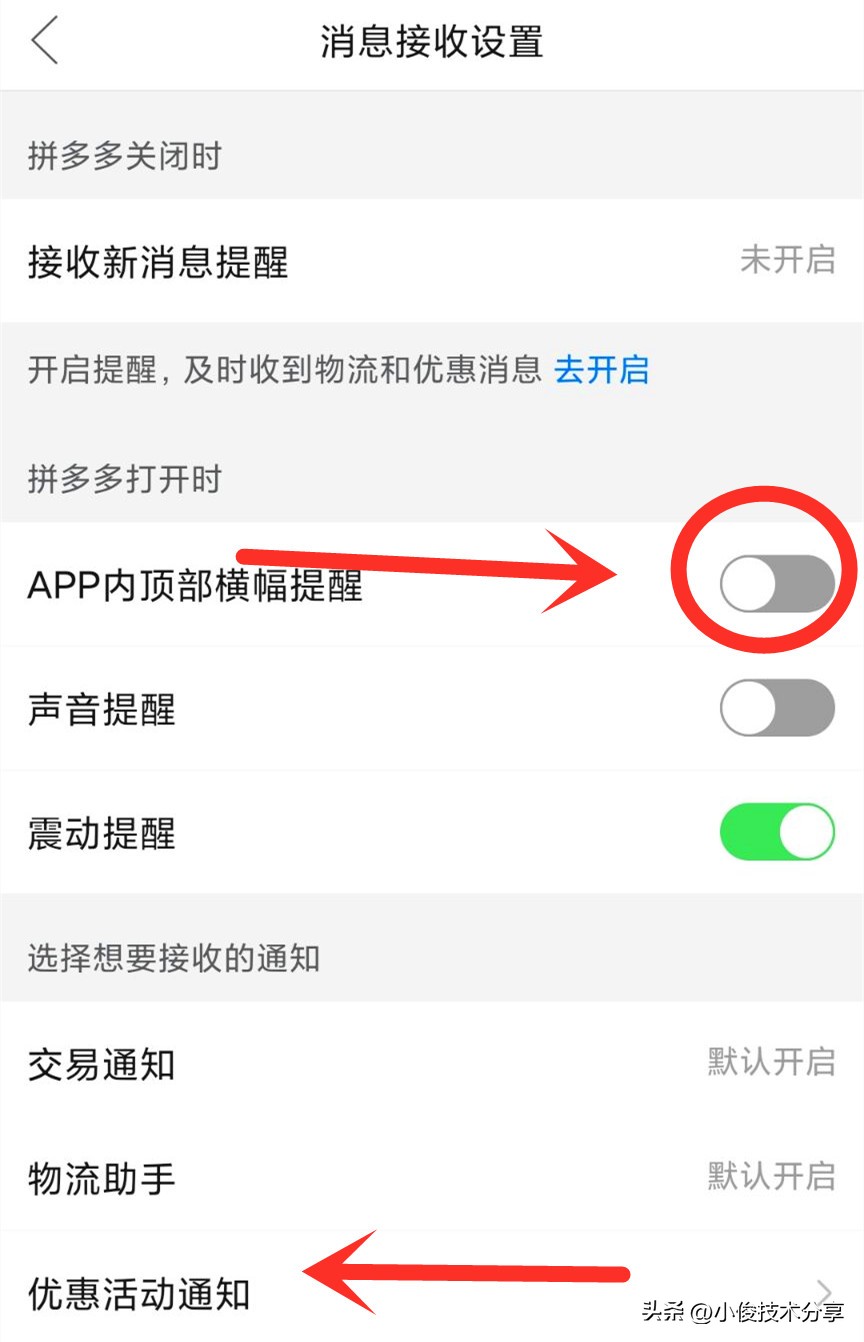Tap the 去开启 link
Screen dimensions: 864x1342
click(601, 370)
